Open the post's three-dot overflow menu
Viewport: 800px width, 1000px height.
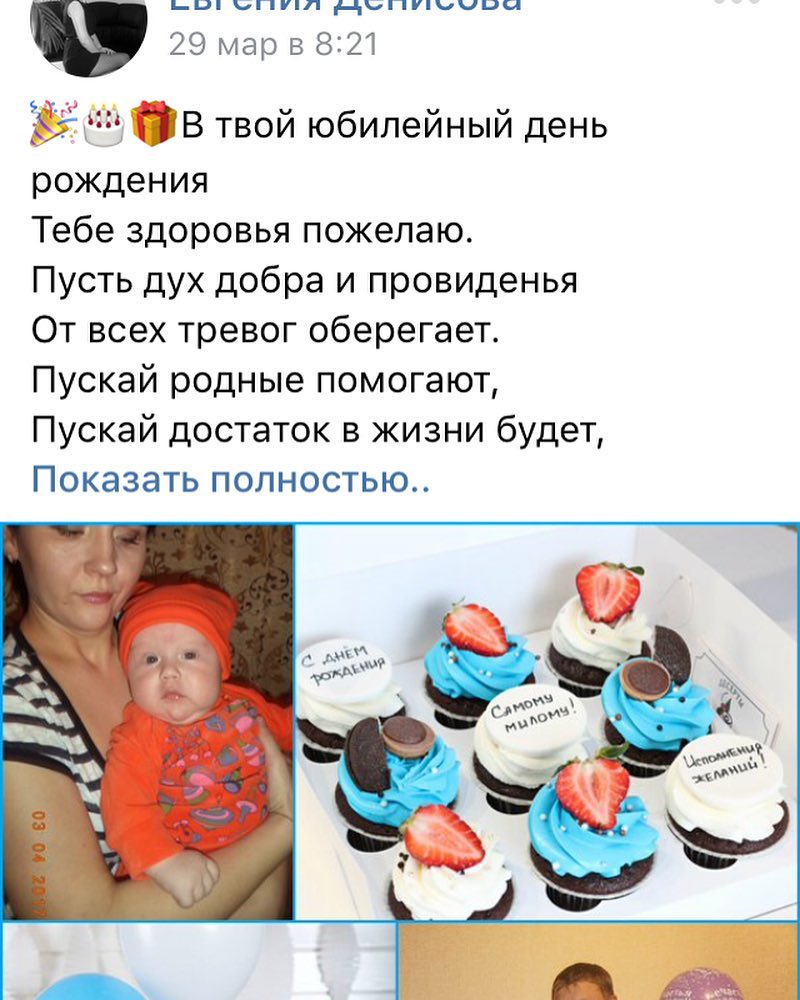pos(737,4)
